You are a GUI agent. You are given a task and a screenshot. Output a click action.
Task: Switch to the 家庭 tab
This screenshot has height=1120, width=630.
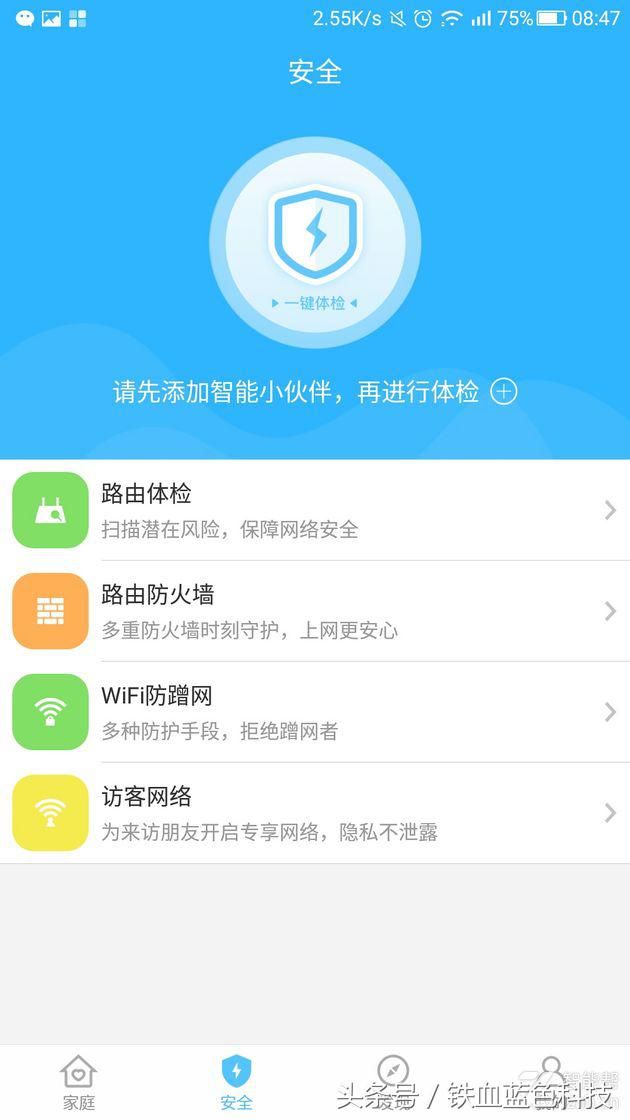79,1082
